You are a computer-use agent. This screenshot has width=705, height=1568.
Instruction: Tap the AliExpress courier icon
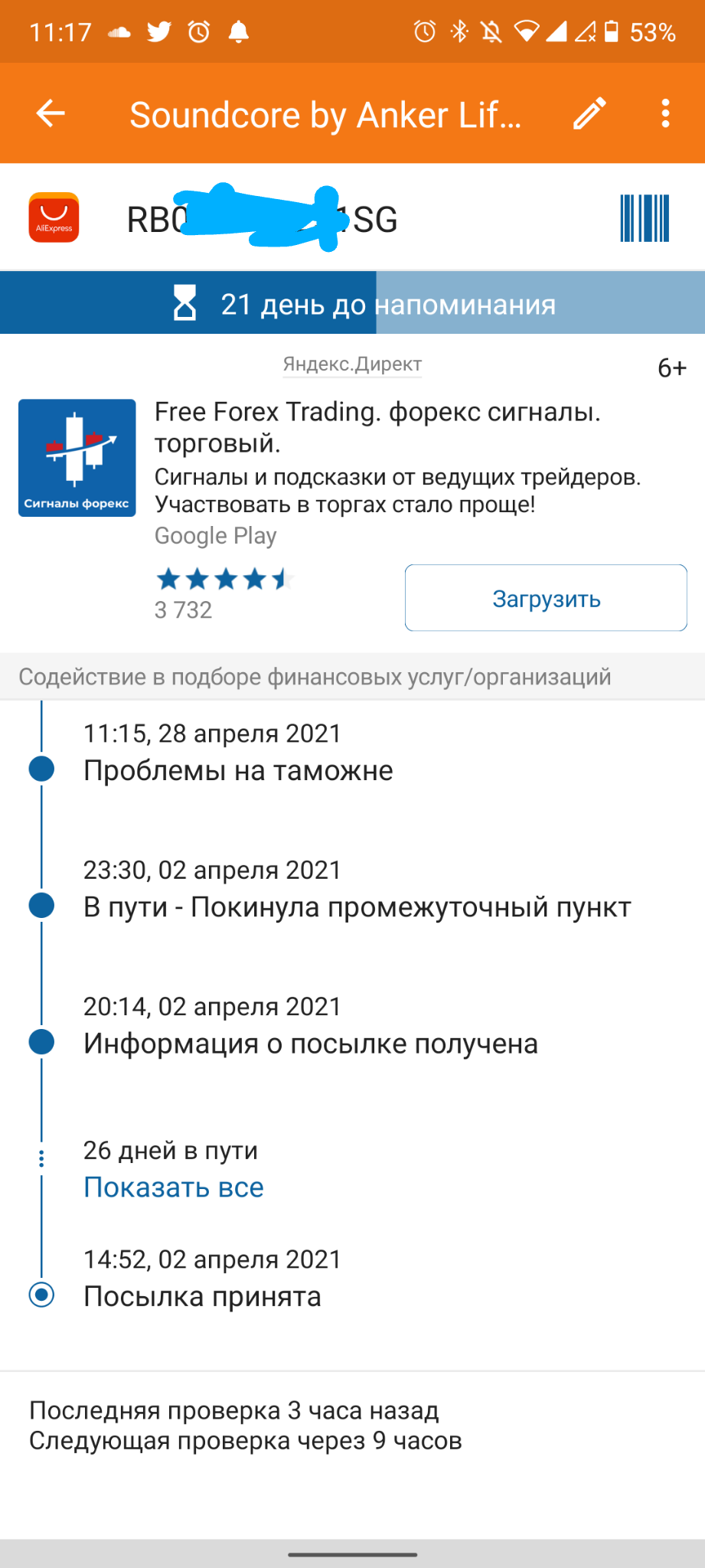point(54,218)
